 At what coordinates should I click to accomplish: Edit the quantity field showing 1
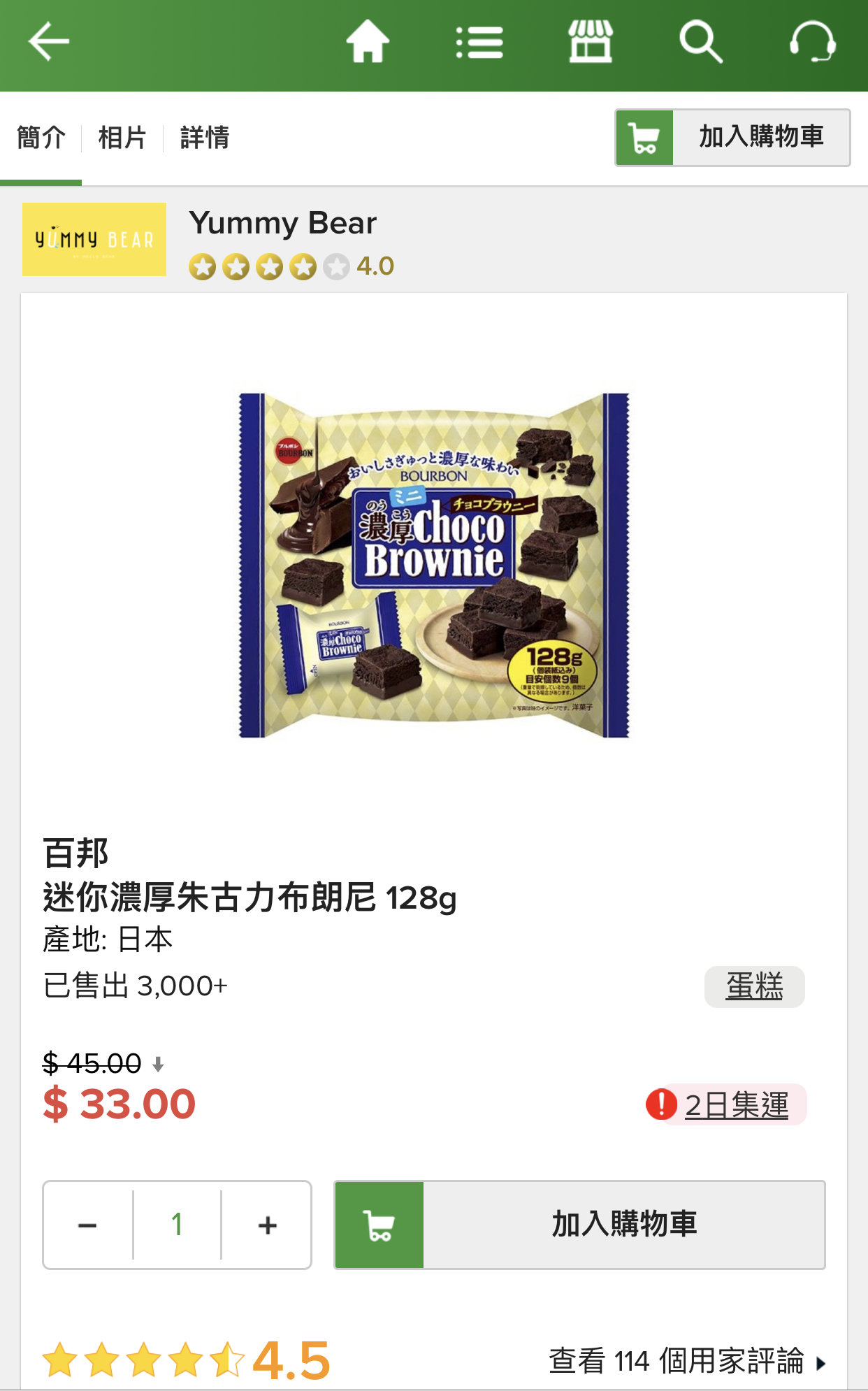tap(177, 1225)
